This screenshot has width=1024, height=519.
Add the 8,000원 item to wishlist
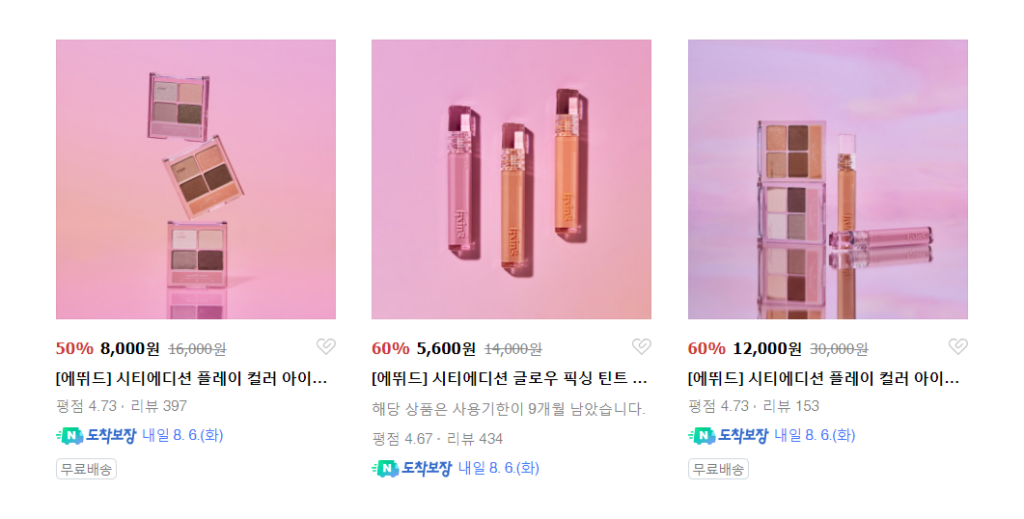(x=326, y=347)
